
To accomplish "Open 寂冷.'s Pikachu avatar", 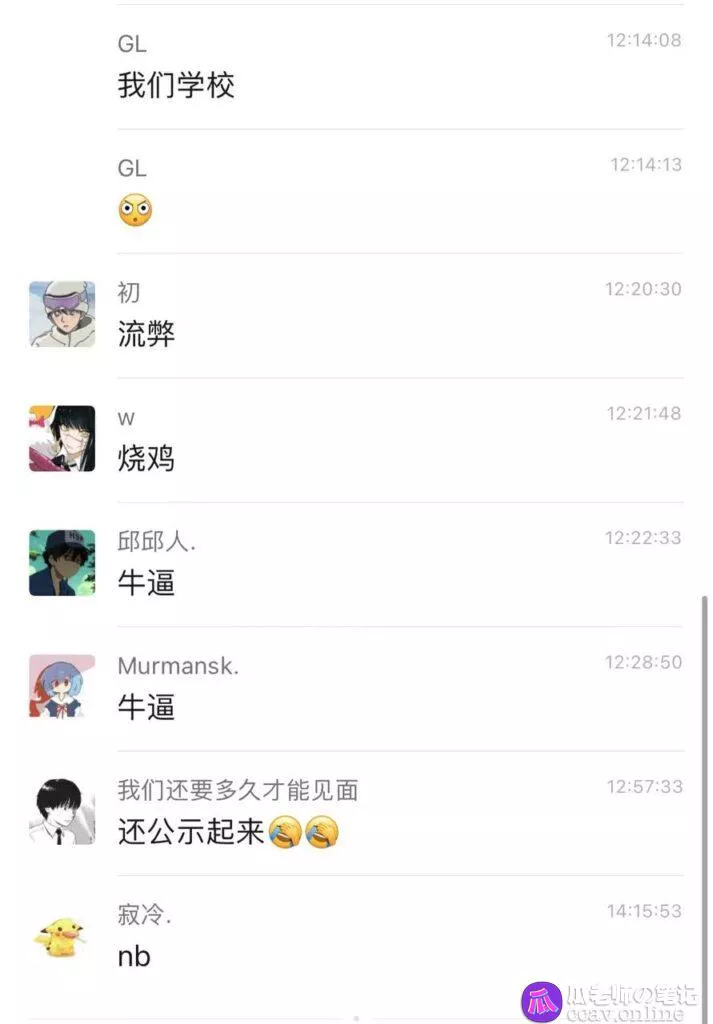I will pos(60,936).
